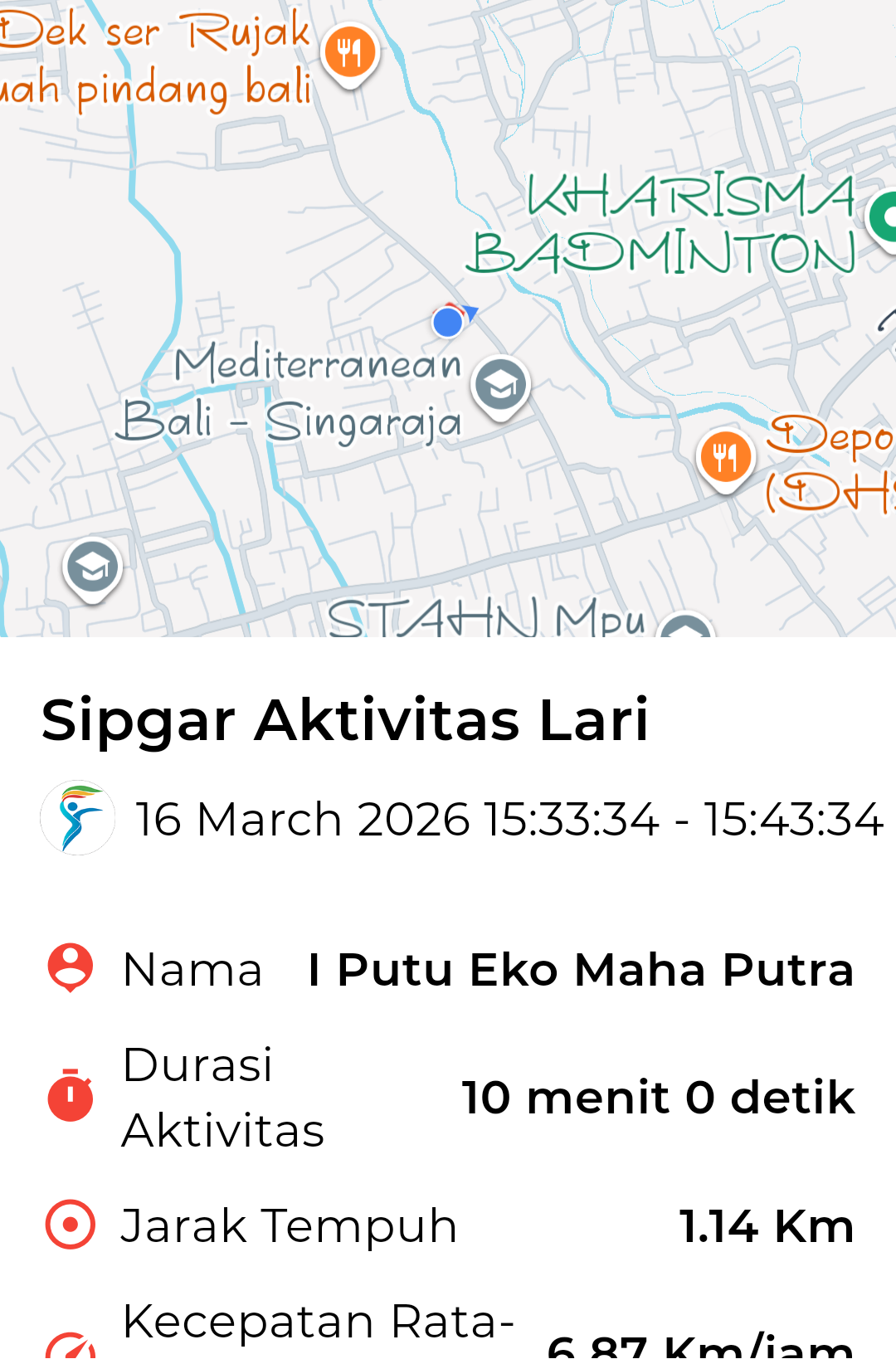
Task: Tap the Kharisma Badminton green map marker
Action: tap(884, 217)
